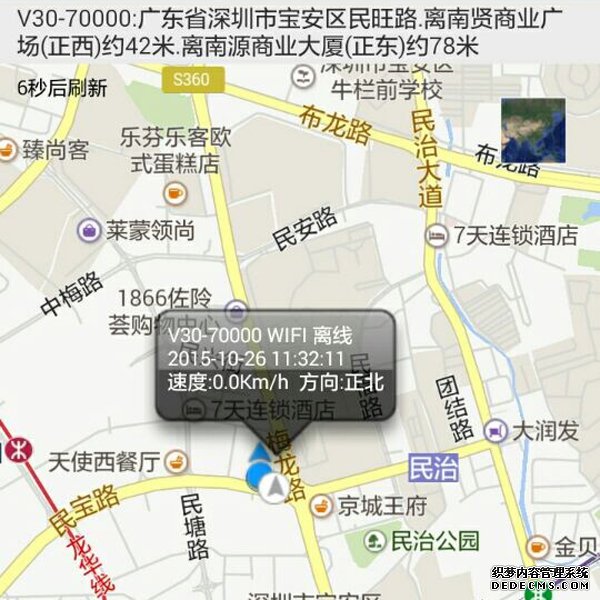Tap the V30-70000 device info bubble
The height and width of the screenshot is (600, 600).
[x=274, y=364]
